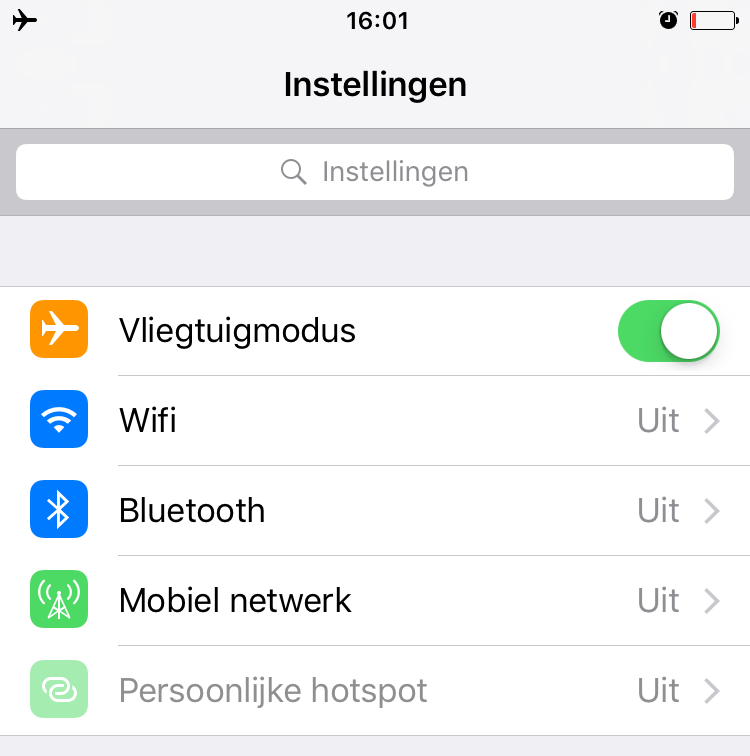The height and width of the screenshot is (756, 750).
Task: Tap the green Mobiel netwerk antenna icon
Action: coord(58,599)
